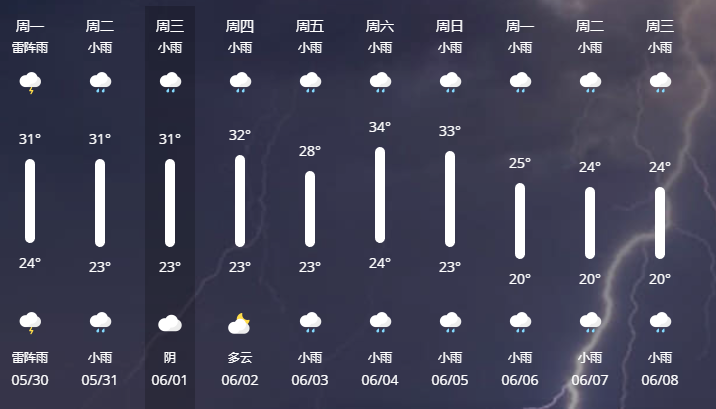Open the Monday 06/06 forecast column
716x409 pixels.
coord(520,204)
